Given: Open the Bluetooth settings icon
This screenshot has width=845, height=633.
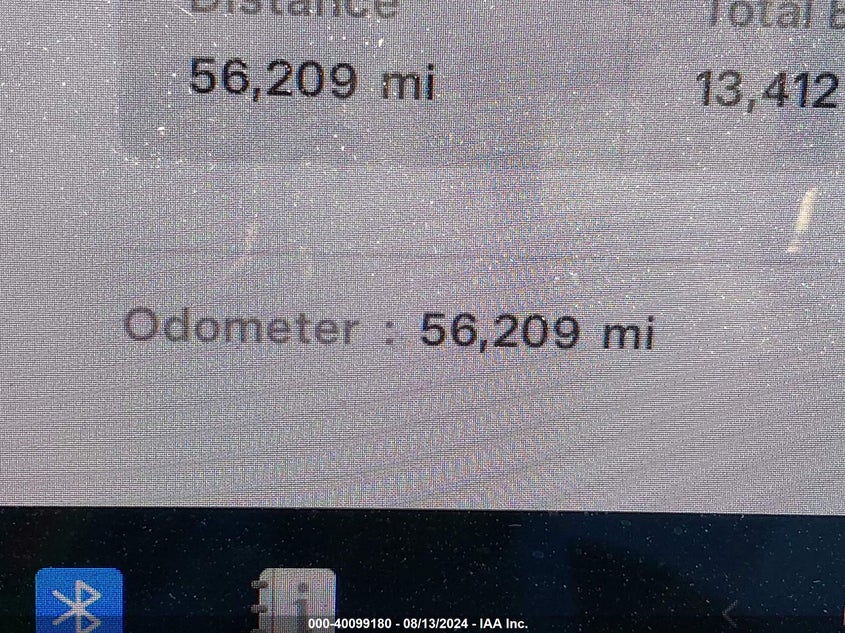Looking at the screenshot, I should [x=79, y=601].
